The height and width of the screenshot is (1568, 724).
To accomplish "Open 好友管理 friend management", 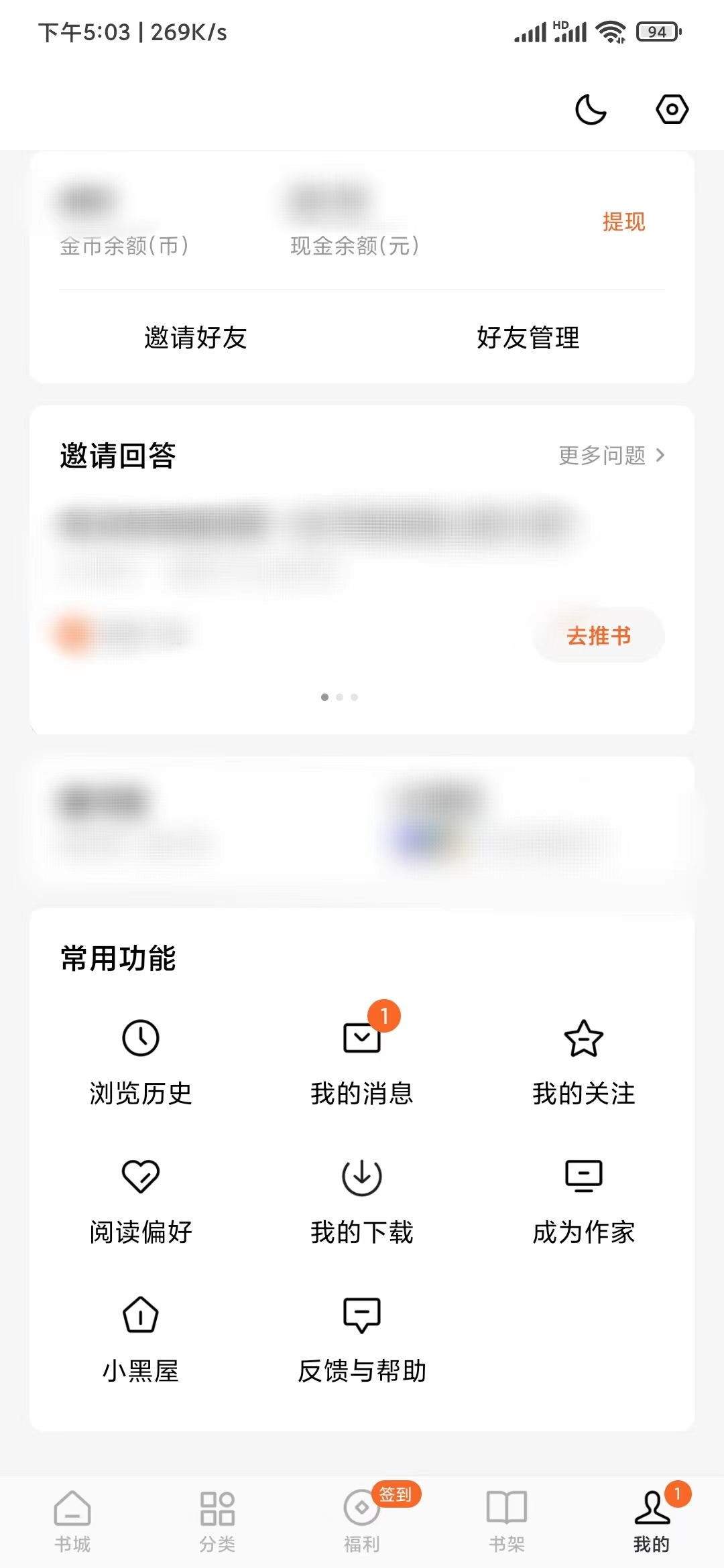I will pos(527,338).
